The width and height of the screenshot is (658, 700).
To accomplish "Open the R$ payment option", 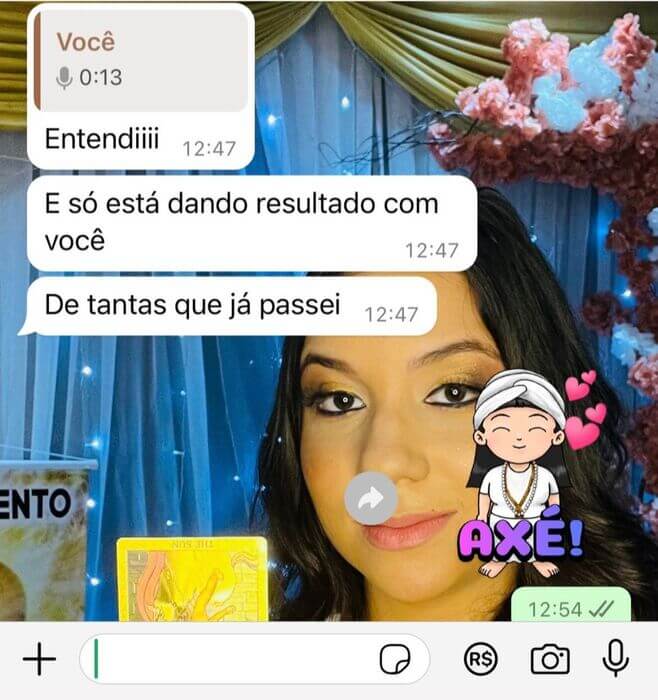I will click(x=481, y=658).
